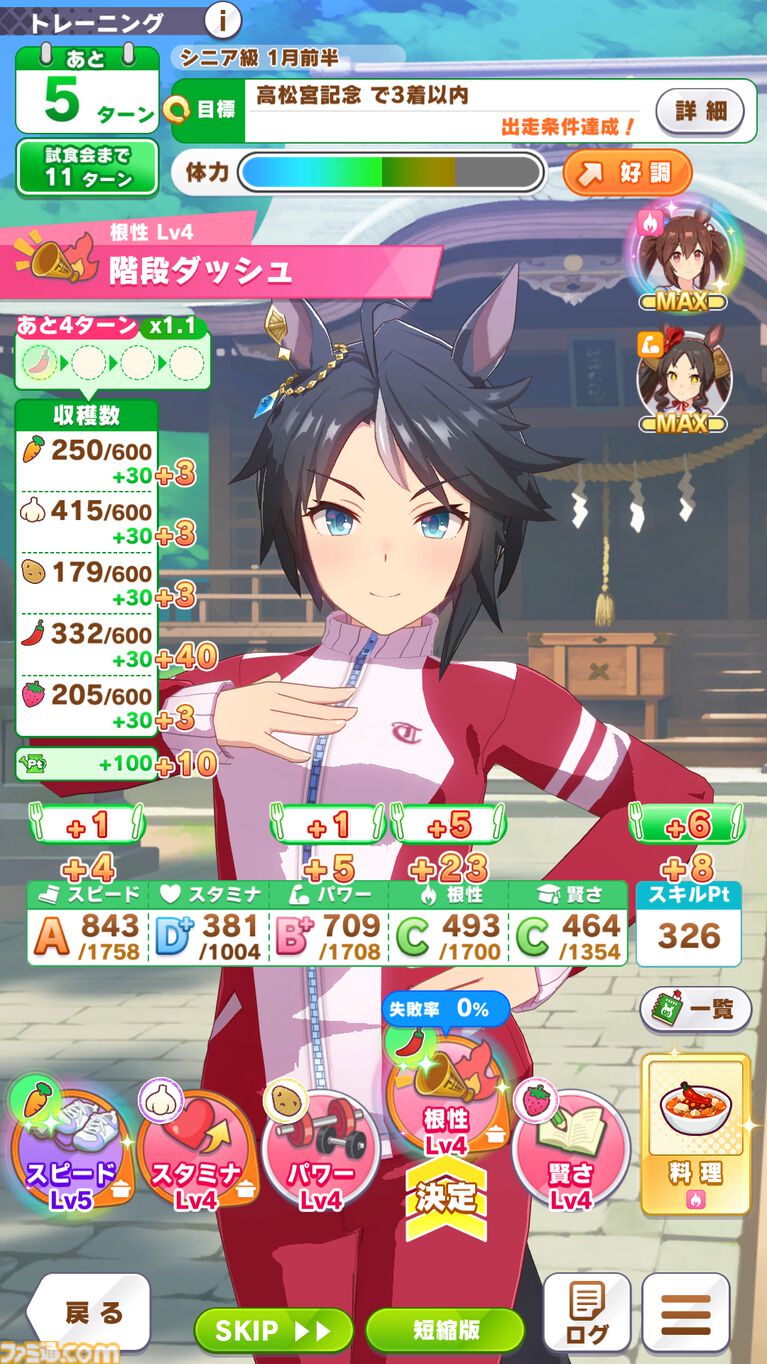The image size is (767, 1364).
Task: Select the 賢さ Lv4 training
Action: point(571,1145)
